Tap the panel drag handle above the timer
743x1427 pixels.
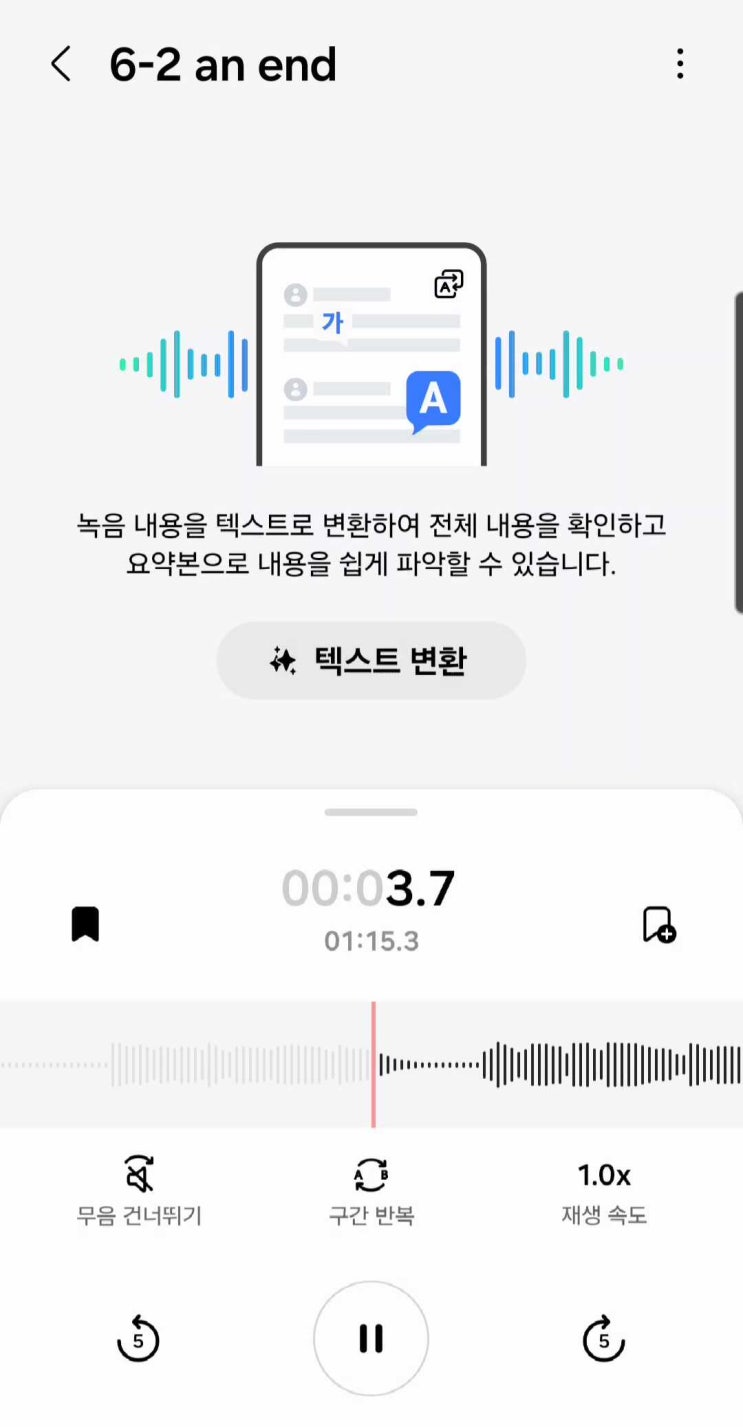(371, 812)
